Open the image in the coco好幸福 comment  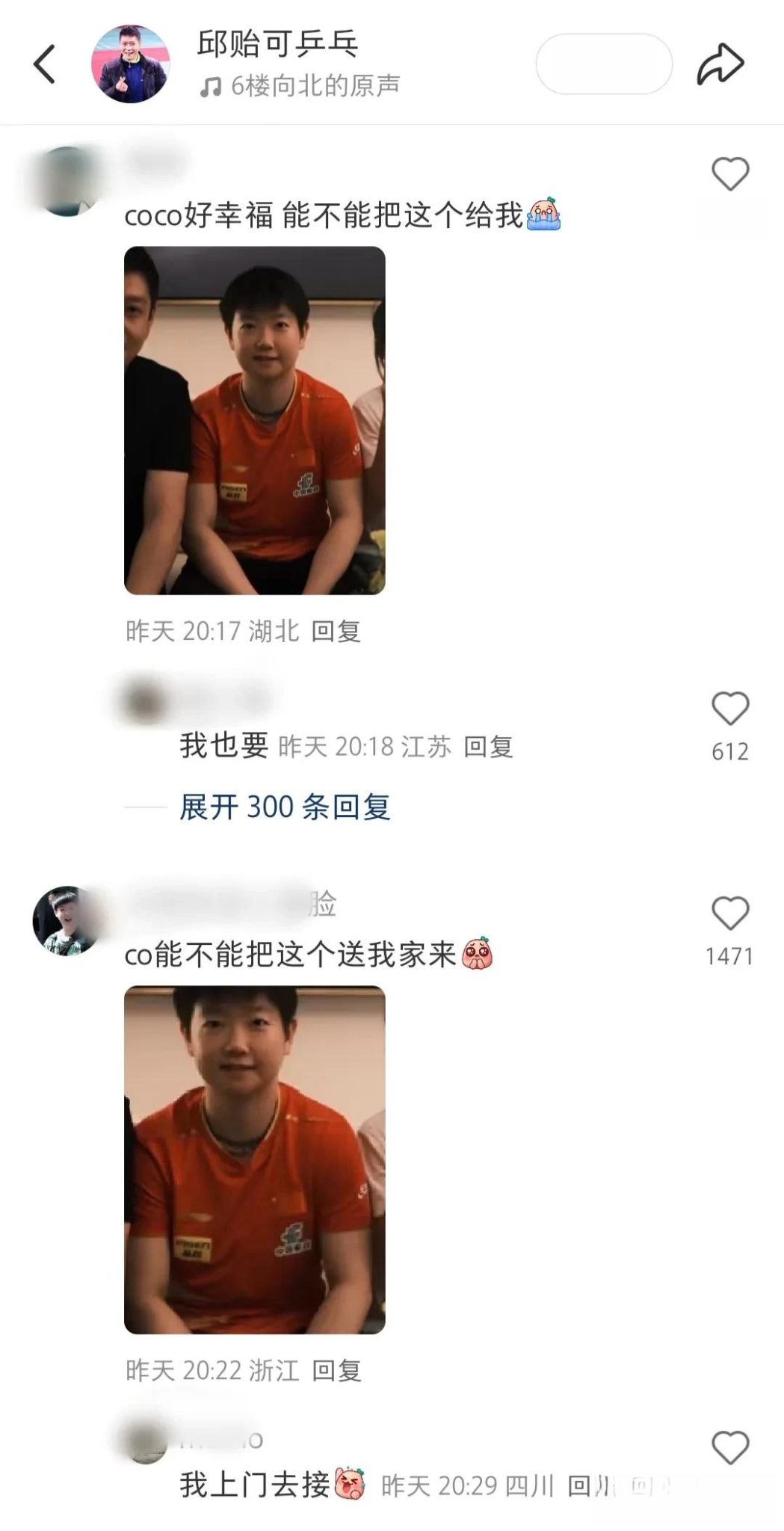click(254, 420)
